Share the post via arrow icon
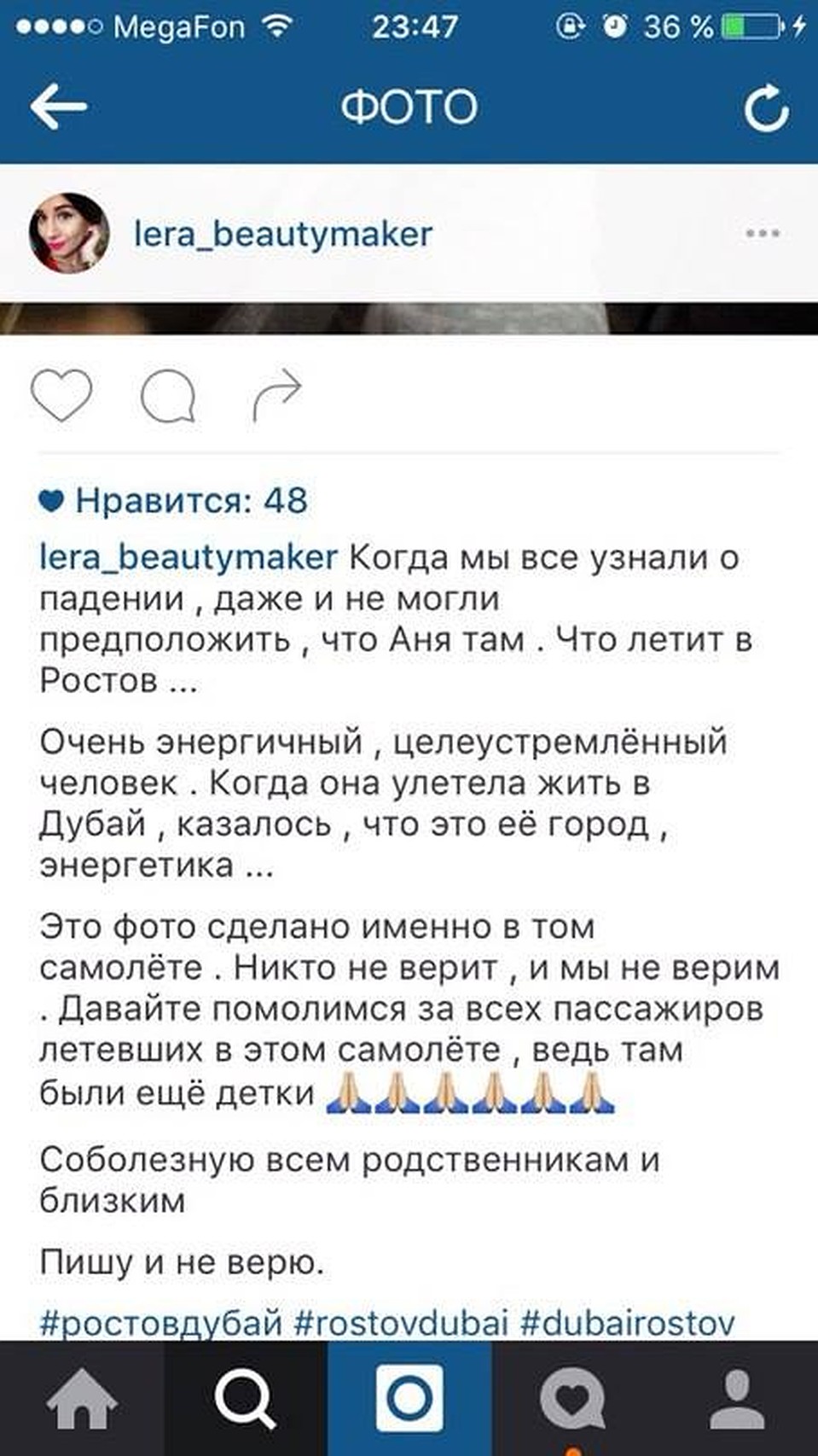 [277, 395]
